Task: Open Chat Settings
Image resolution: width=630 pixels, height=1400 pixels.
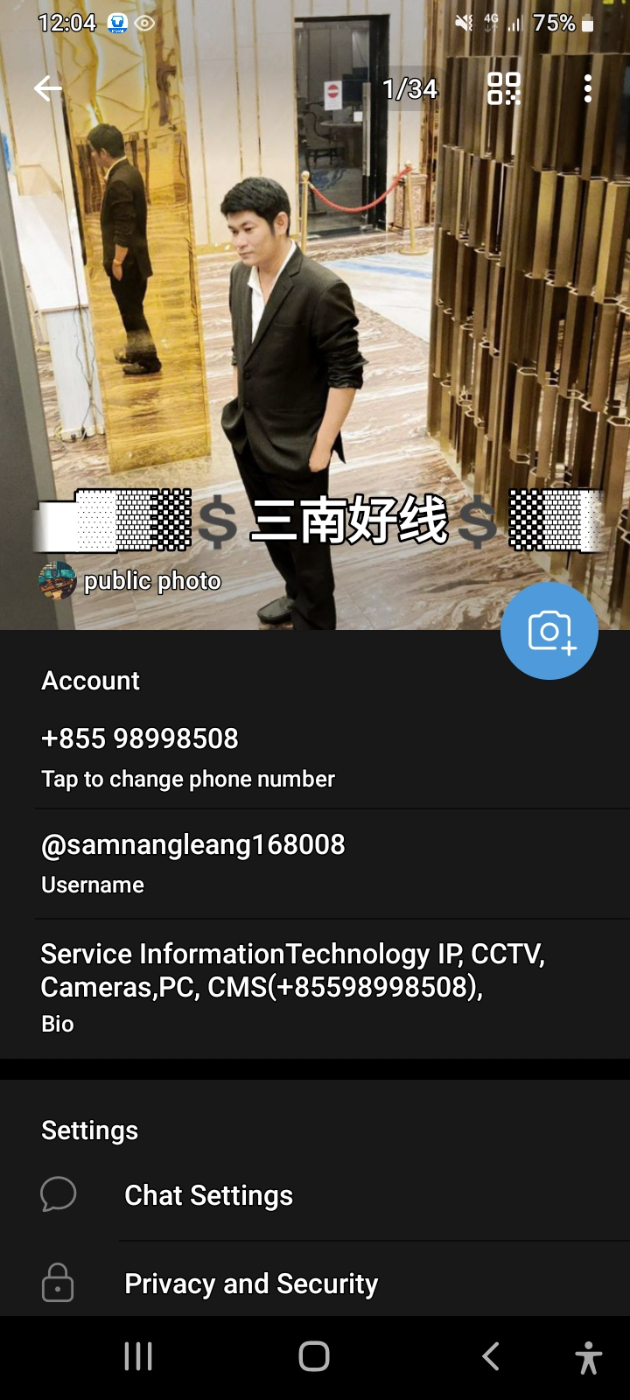Action: click(x=315, y=1195)
